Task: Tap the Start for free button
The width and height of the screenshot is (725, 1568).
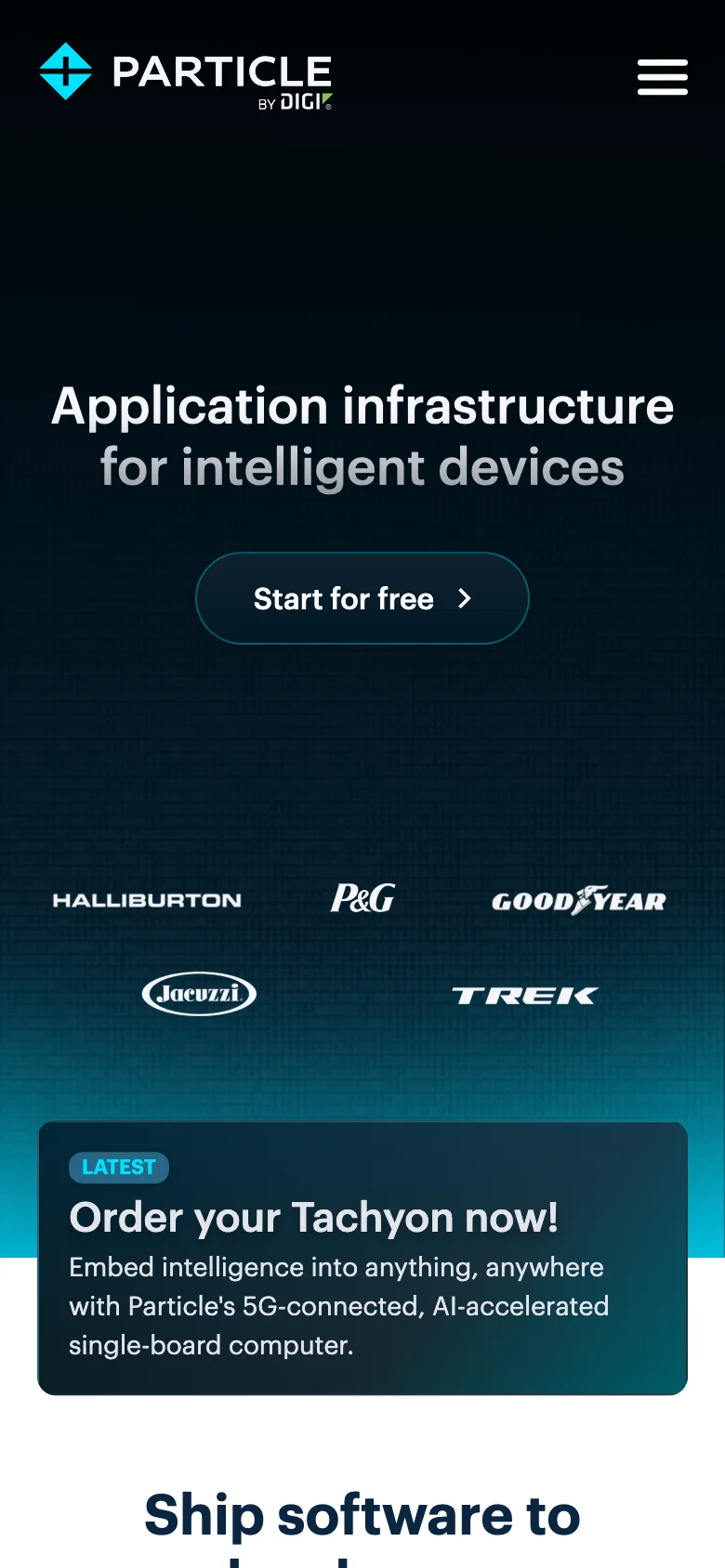Action: [362, 598]
